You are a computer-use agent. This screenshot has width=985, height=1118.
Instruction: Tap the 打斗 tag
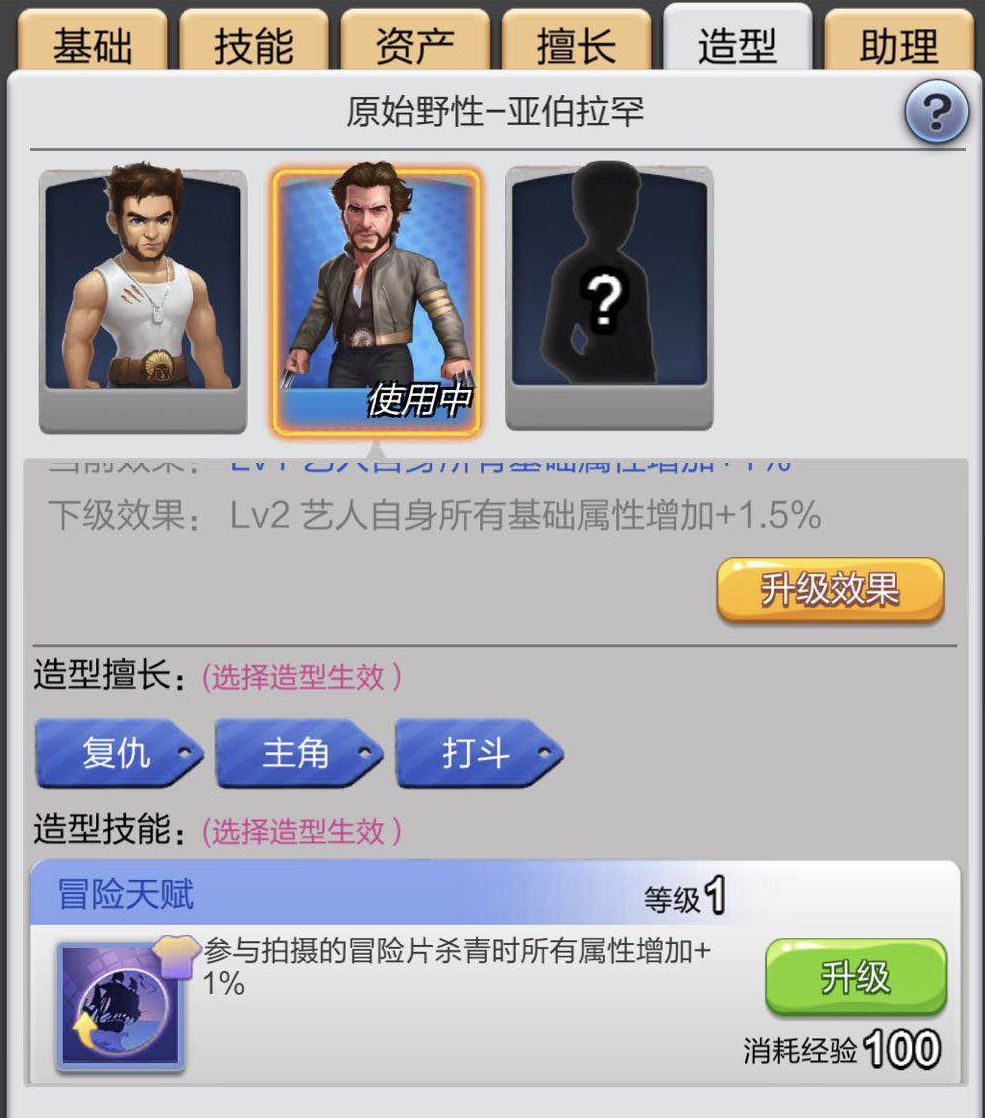(x=479, y=753)
